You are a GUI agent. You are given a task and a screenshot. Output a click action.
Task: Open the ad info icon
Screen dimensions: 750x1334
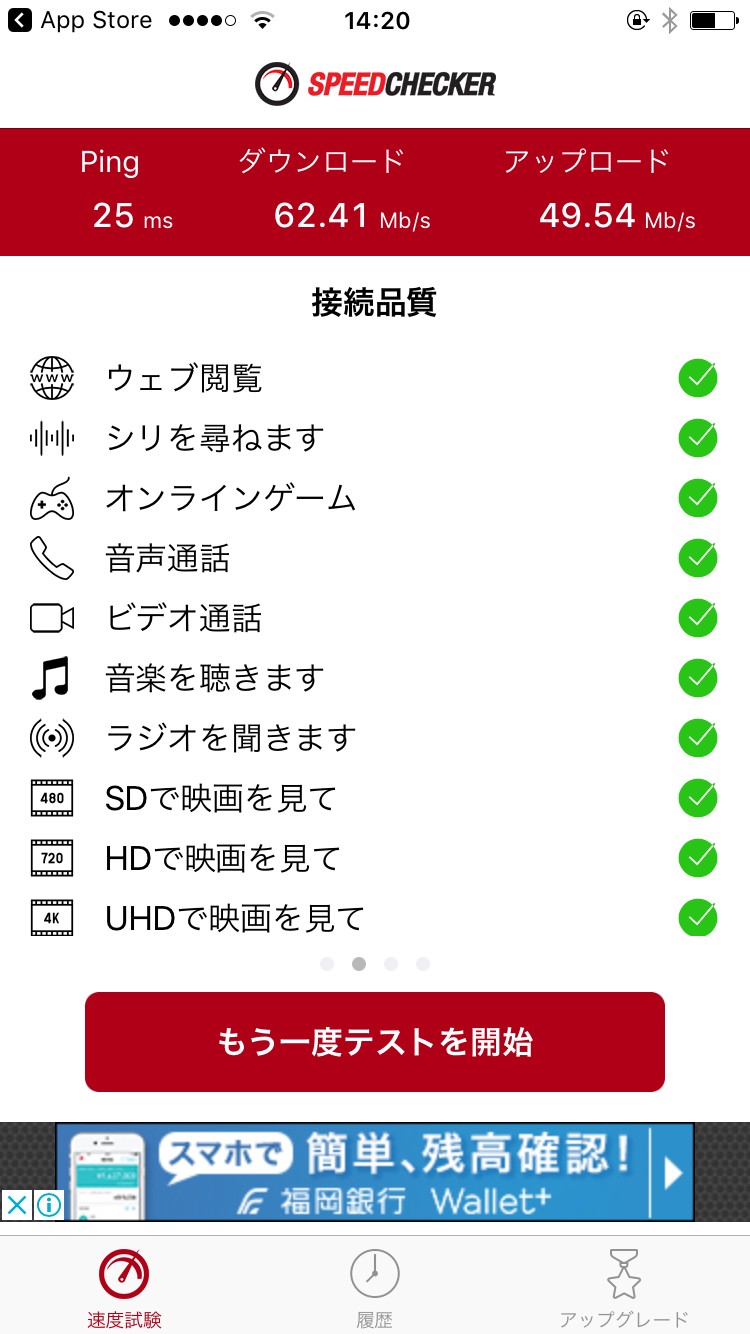tap(47, 1205)
